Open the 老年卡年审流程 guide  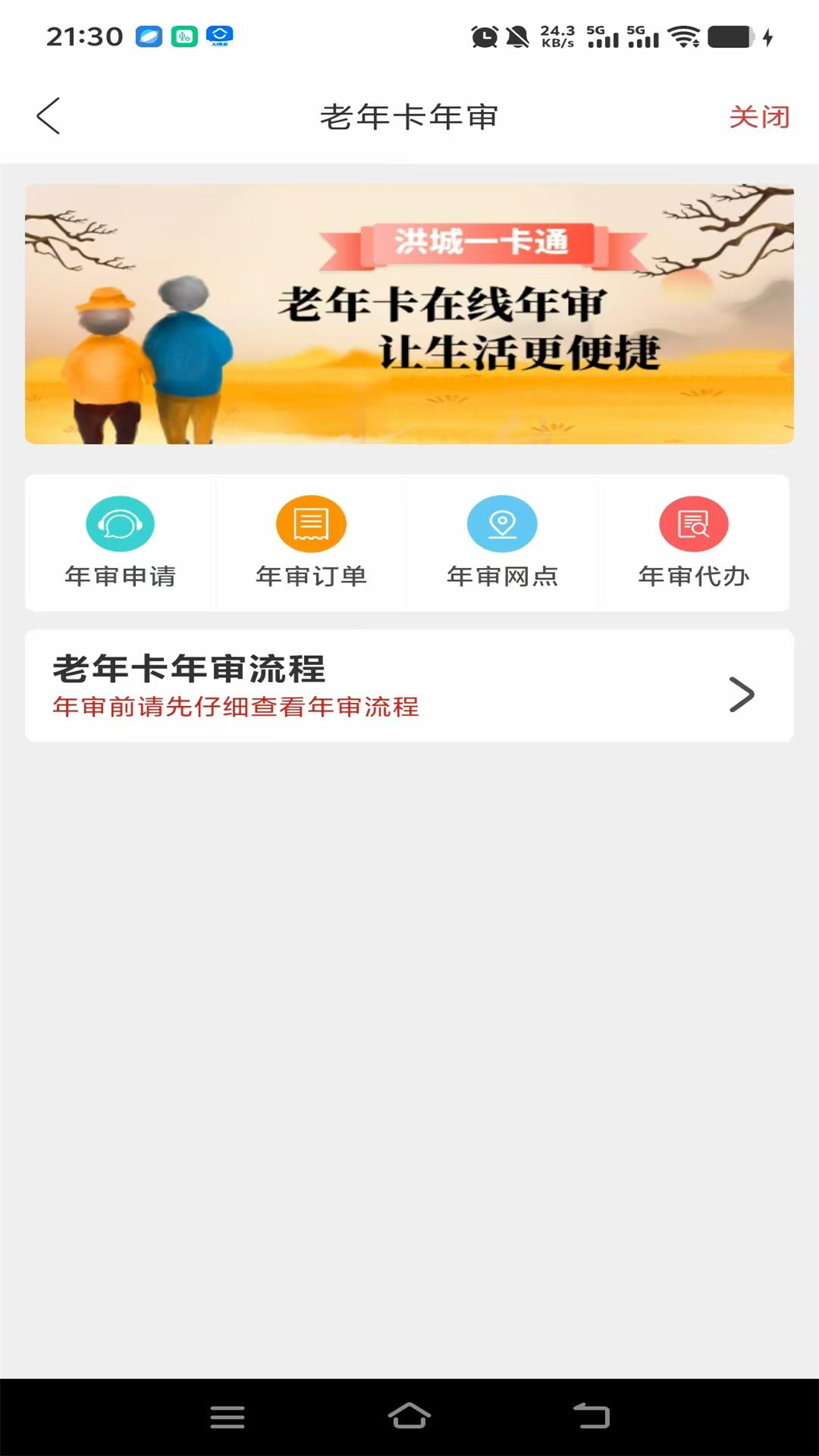click(409, 686)
